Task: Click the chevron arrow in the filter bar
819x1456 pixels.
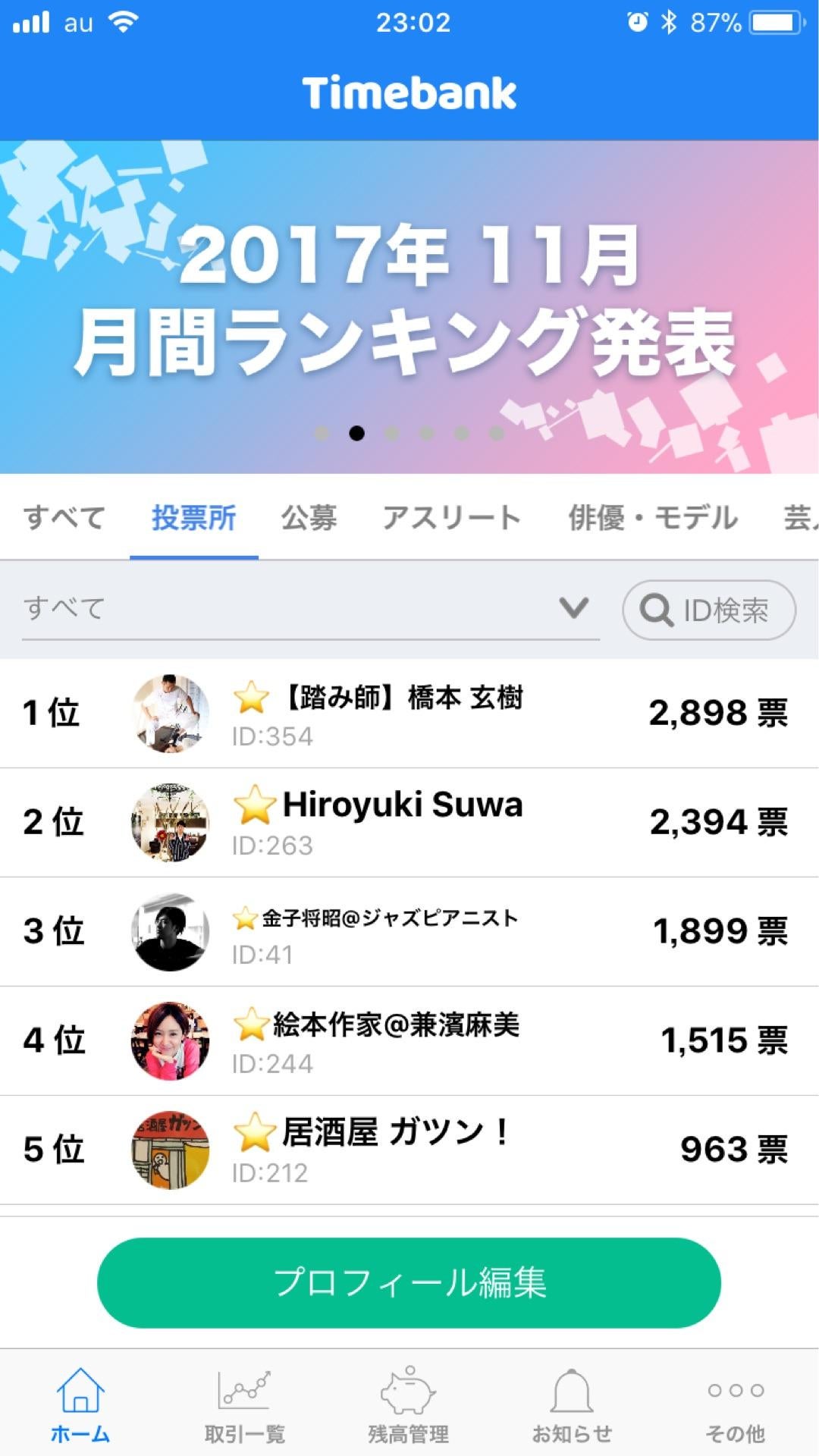Action: click(573, 607)
